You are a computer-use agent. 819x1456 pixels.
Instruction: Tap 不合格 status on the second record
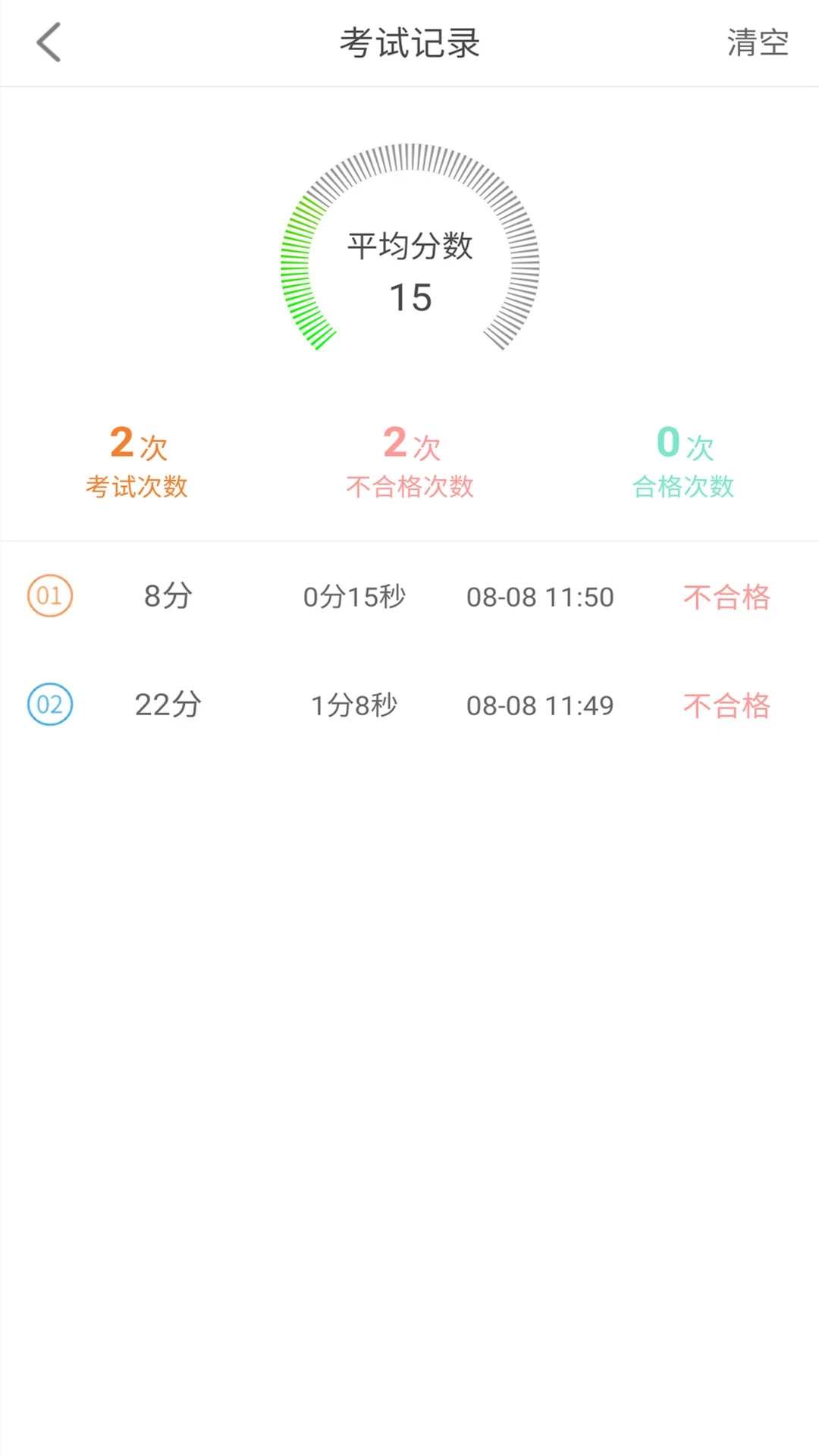tap(726, 704)
